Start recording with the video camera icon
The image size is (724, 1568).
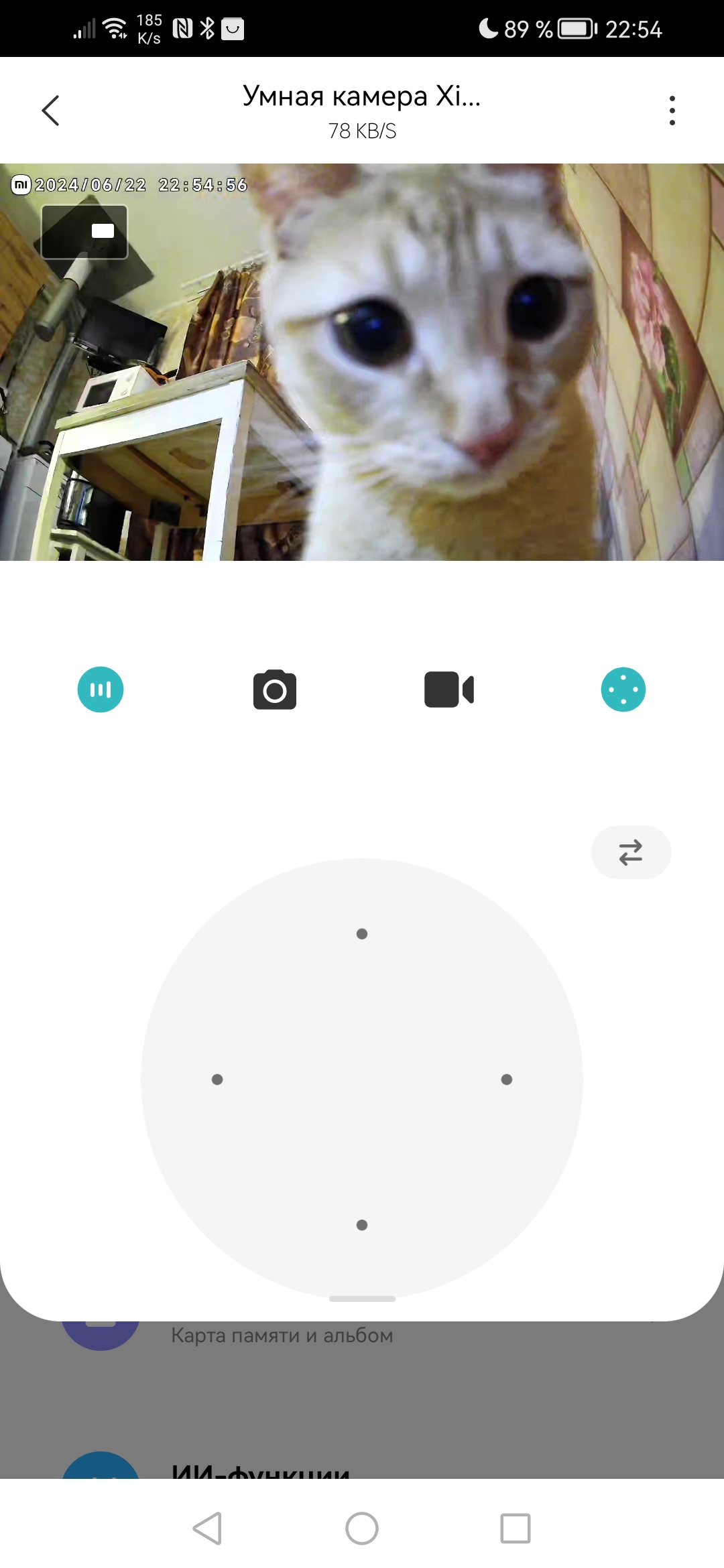[449, 690]
